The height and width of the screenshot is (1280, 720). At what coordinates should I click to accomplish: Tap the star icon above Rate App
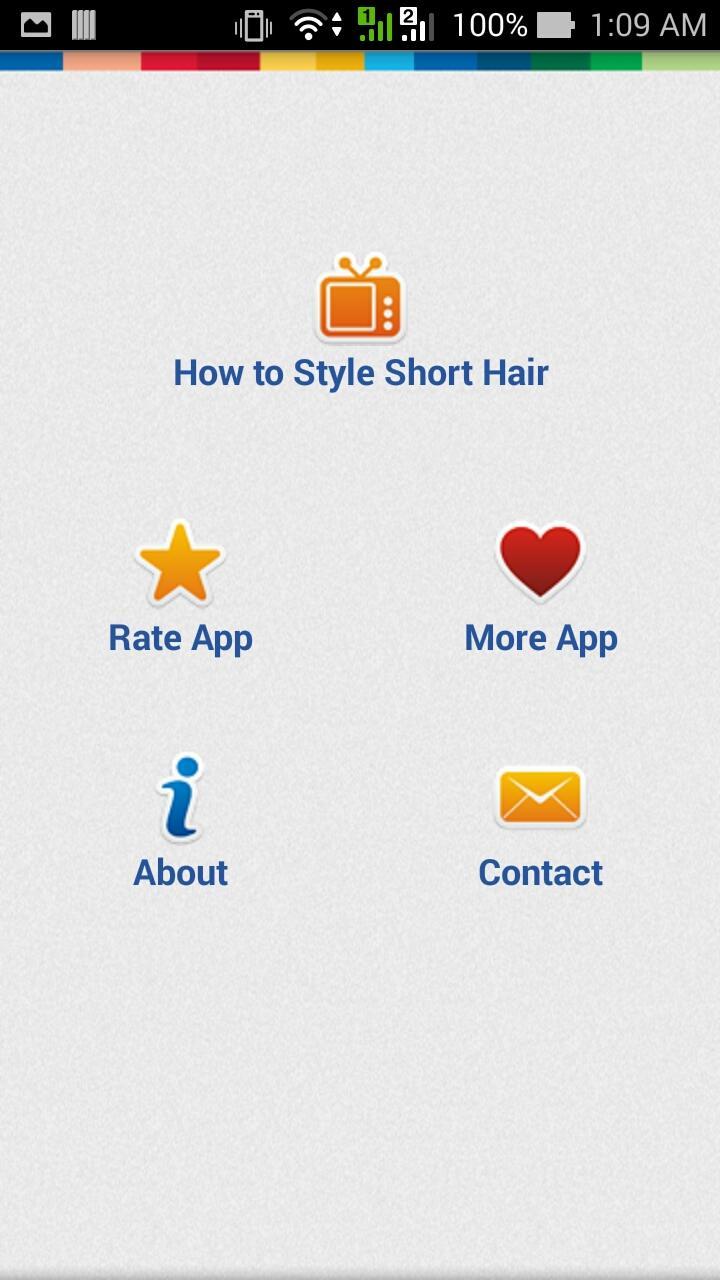point(180,562)
